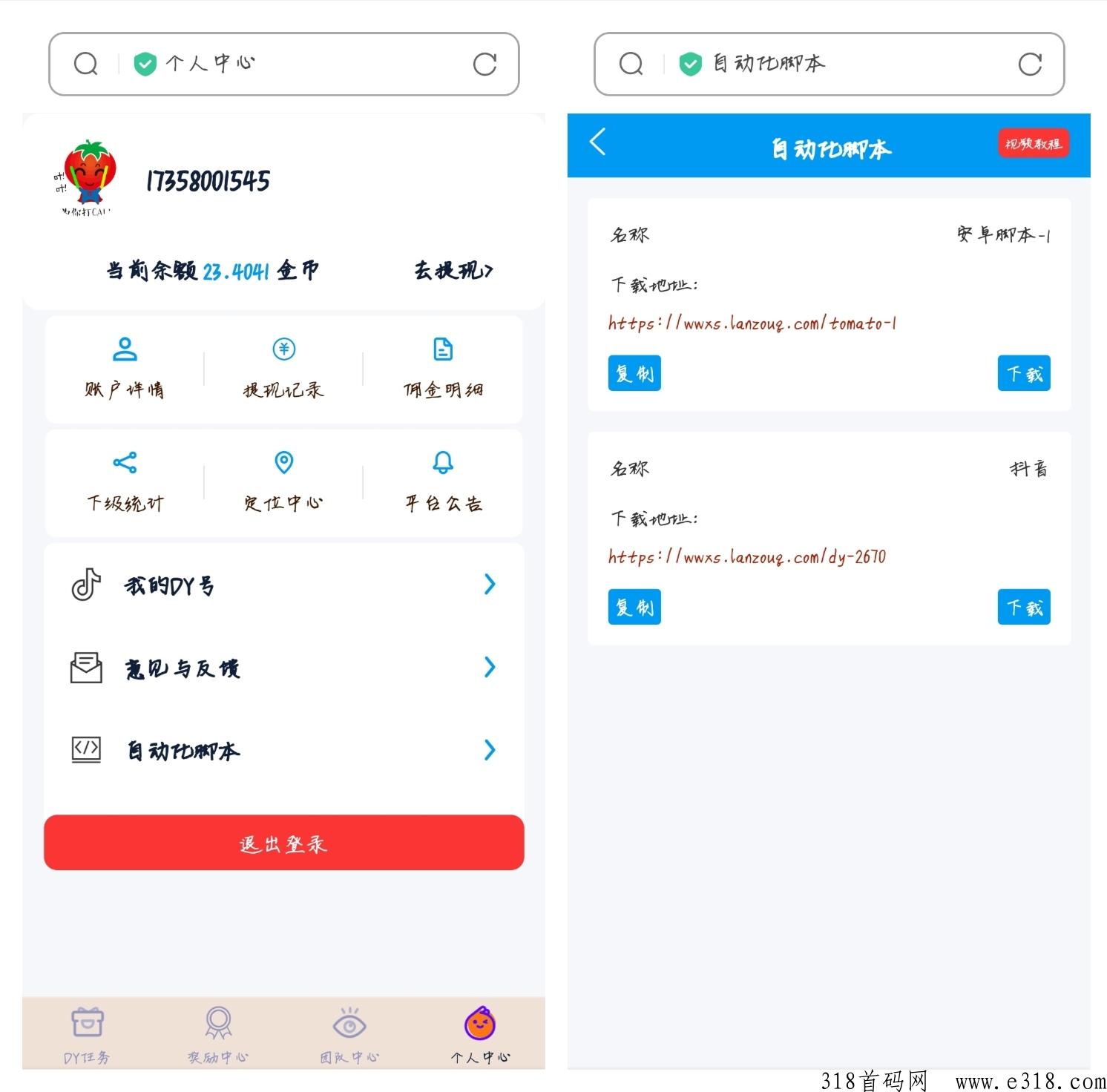Open 下级统计 subordinate statistics
This screenshot has width=1107, height=1092.
pos(125,482)
